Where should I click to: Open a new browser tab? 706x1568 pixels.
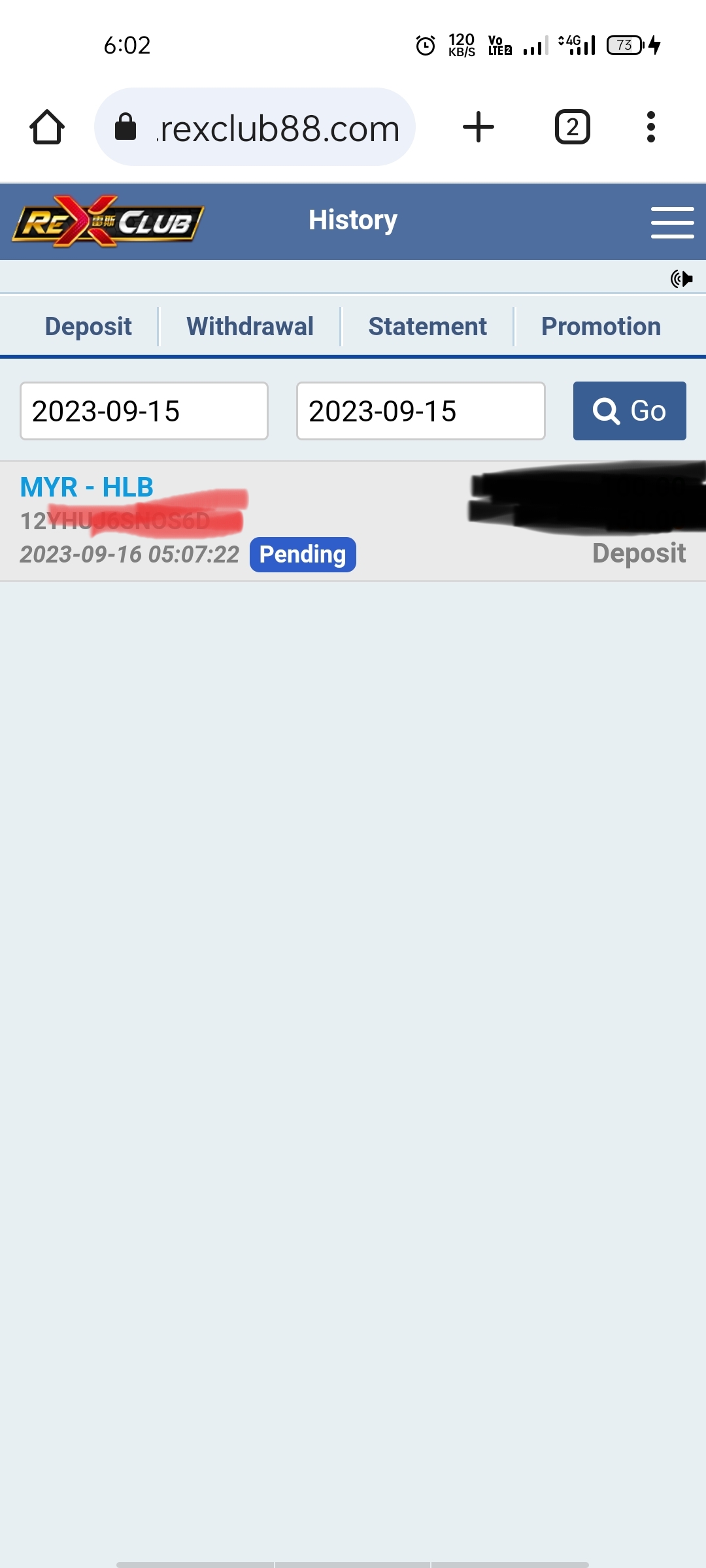tap(479, 127)
